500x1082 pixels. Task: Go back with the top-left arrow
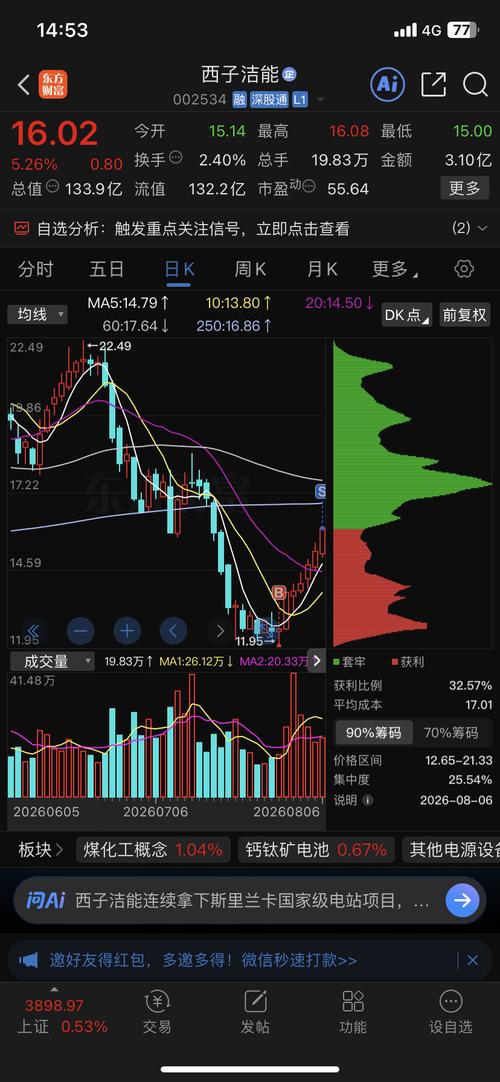pos(23,85)
